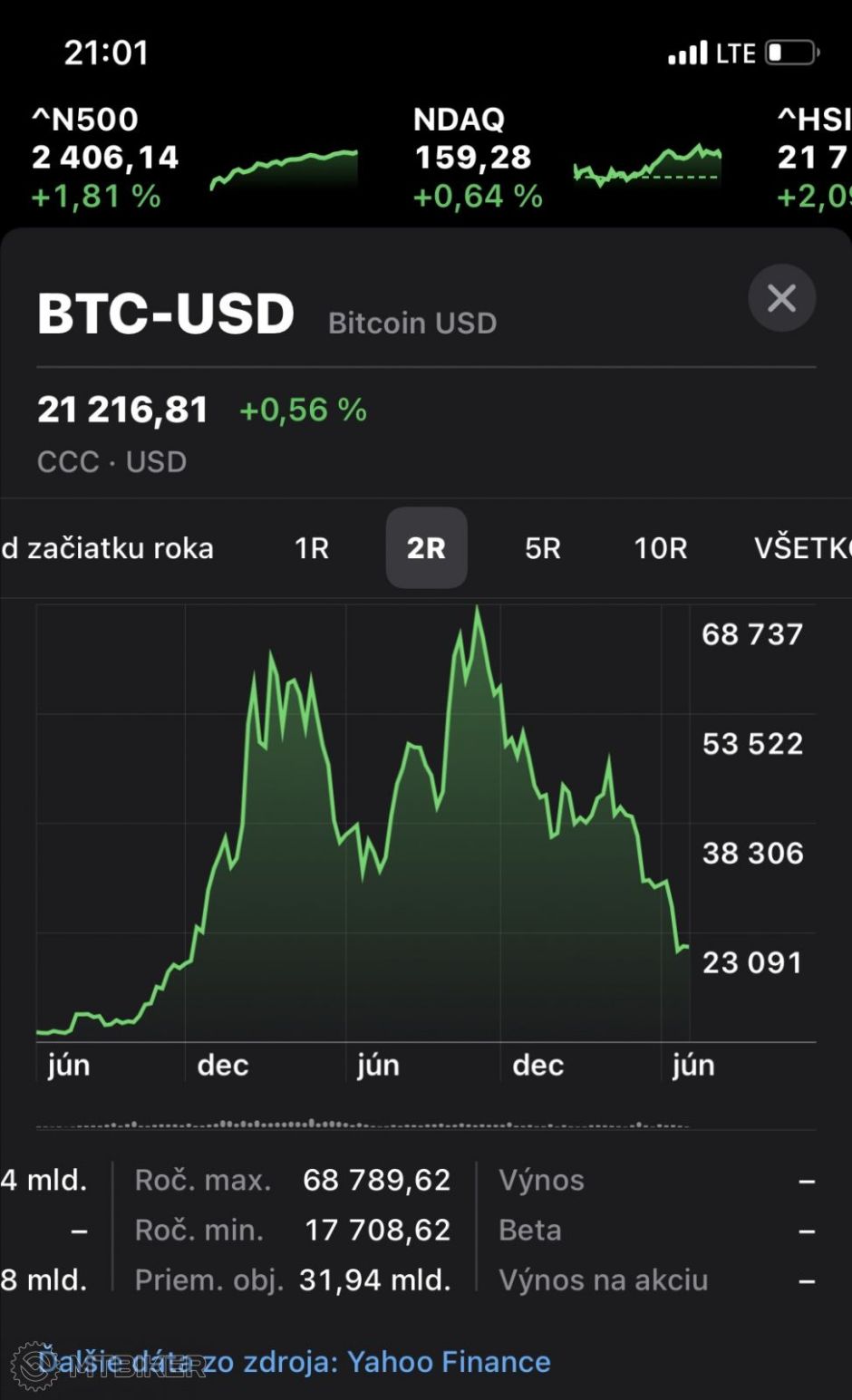Viewport: 852px width, 1400px height.
Task: Open the ^HSI ticker
Action: (813, 159)
